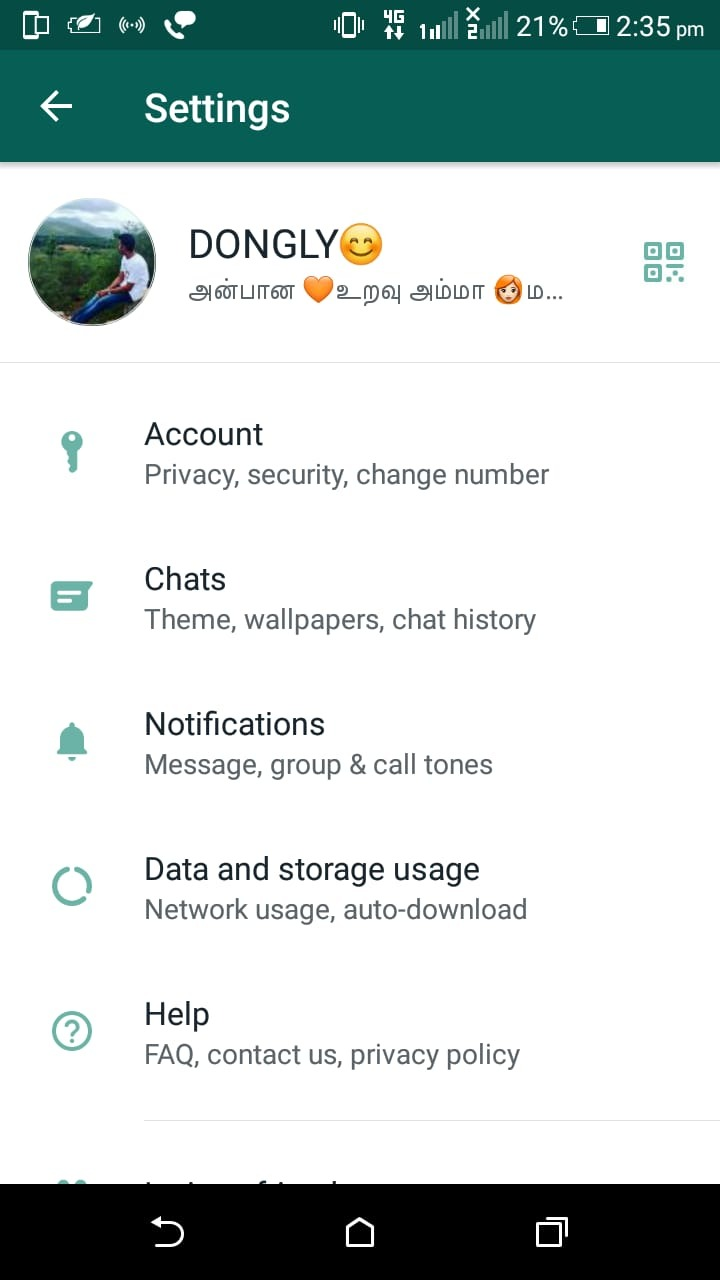Open the QR code icon
Viewport: 720px width, 1280px height.
point(663,262)
